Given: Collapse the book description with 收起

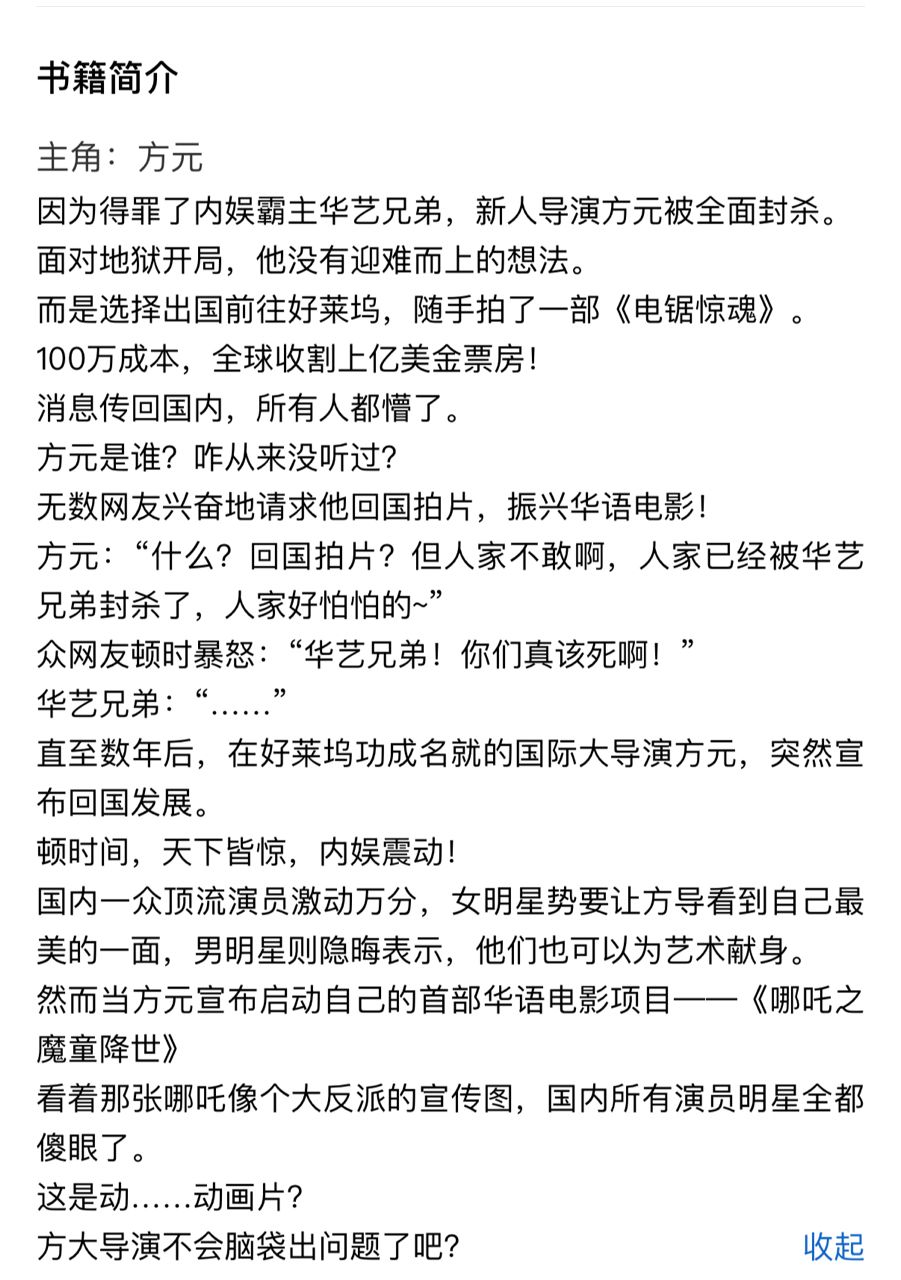Looking at the screenshot, I should click(833, 1246).
